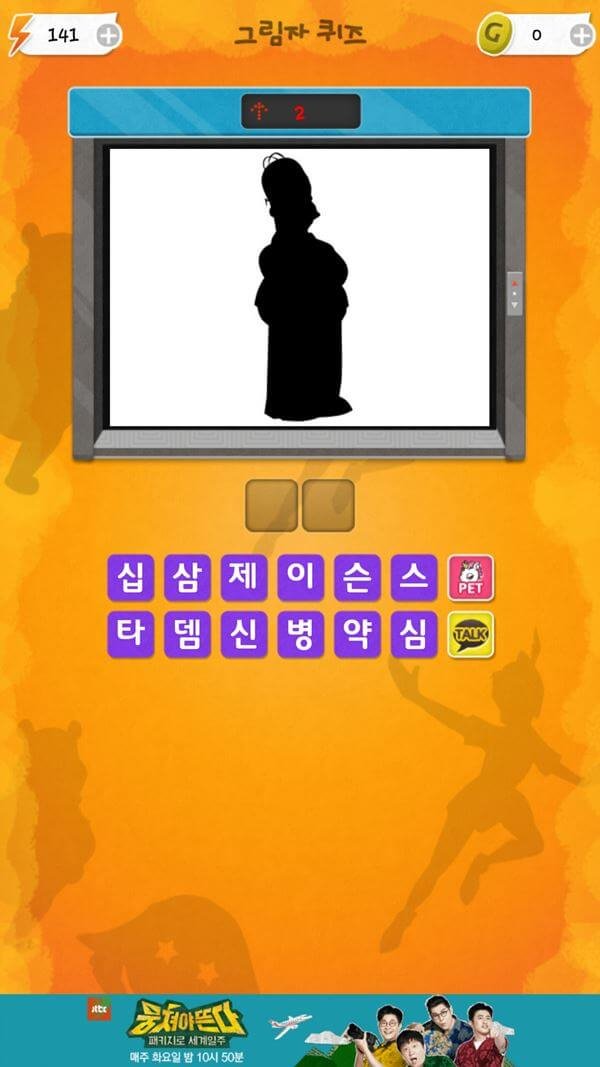The width and height of the screenshot is (600, 1067).
Task: Select the letter tile 심
Action: (413, 634)
